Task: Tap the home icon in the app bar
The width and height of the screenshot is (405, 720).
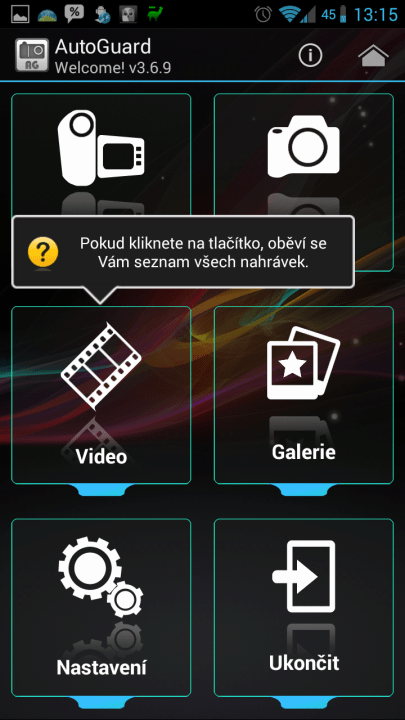Action: pyautogui.click(x=373, y=56)
